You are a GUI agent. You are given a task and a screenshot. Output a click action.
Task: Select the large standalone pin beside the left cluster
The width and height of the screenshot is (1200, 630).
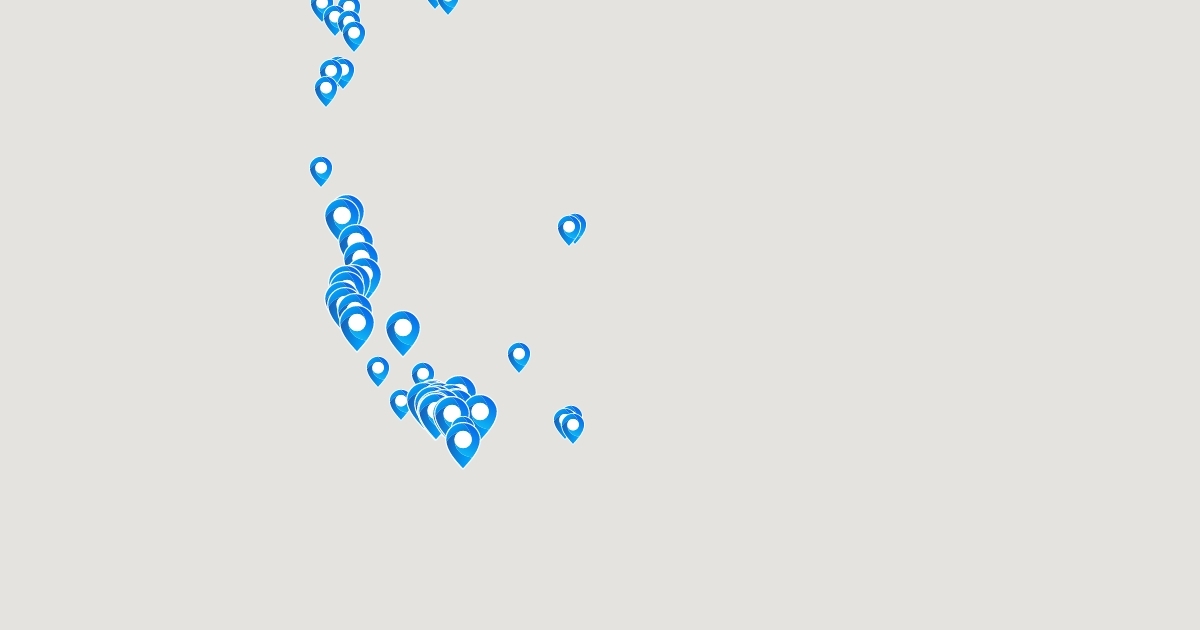click(403, 330)
